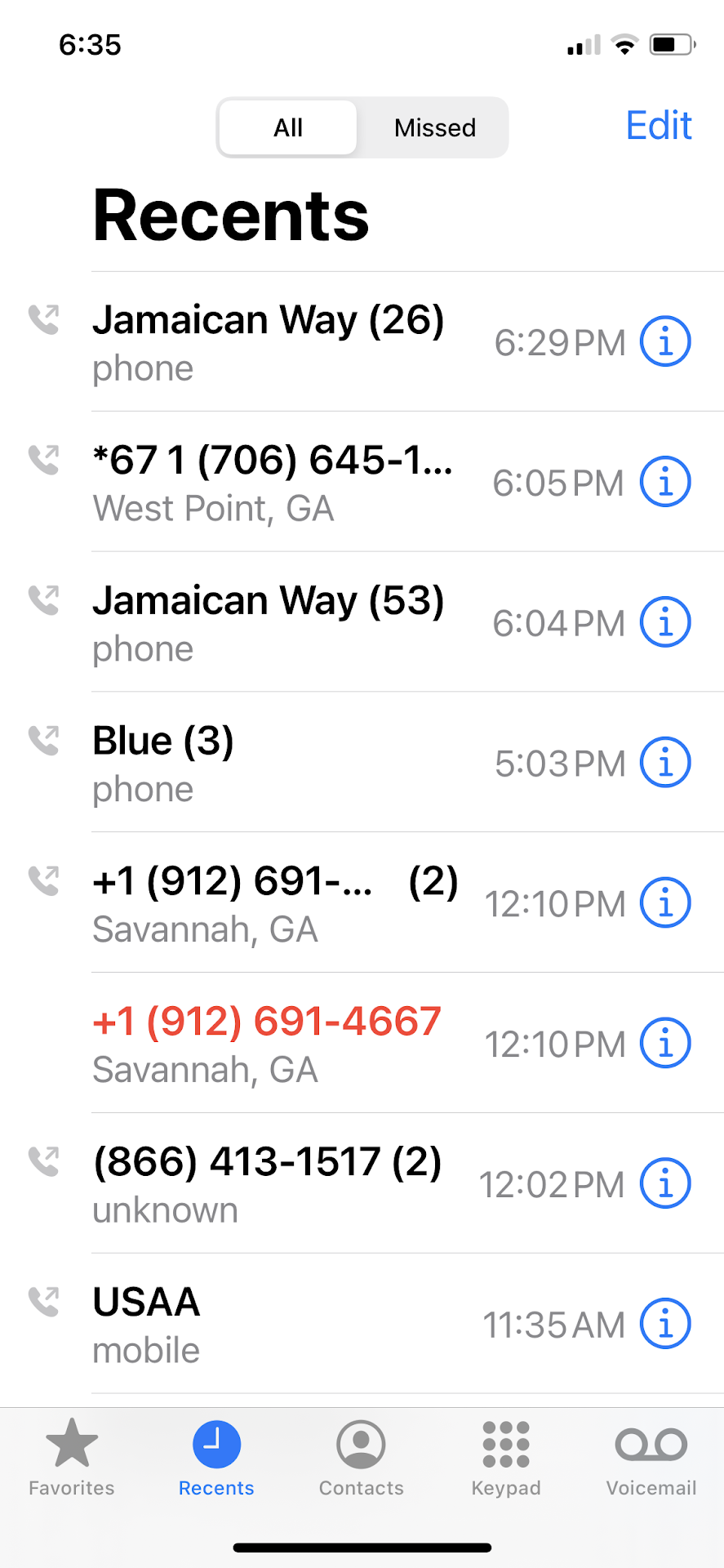This screenshot has height=1568, width=724.
Task: Open info for Jamaican Way (26) call
Action: (665, 342)
